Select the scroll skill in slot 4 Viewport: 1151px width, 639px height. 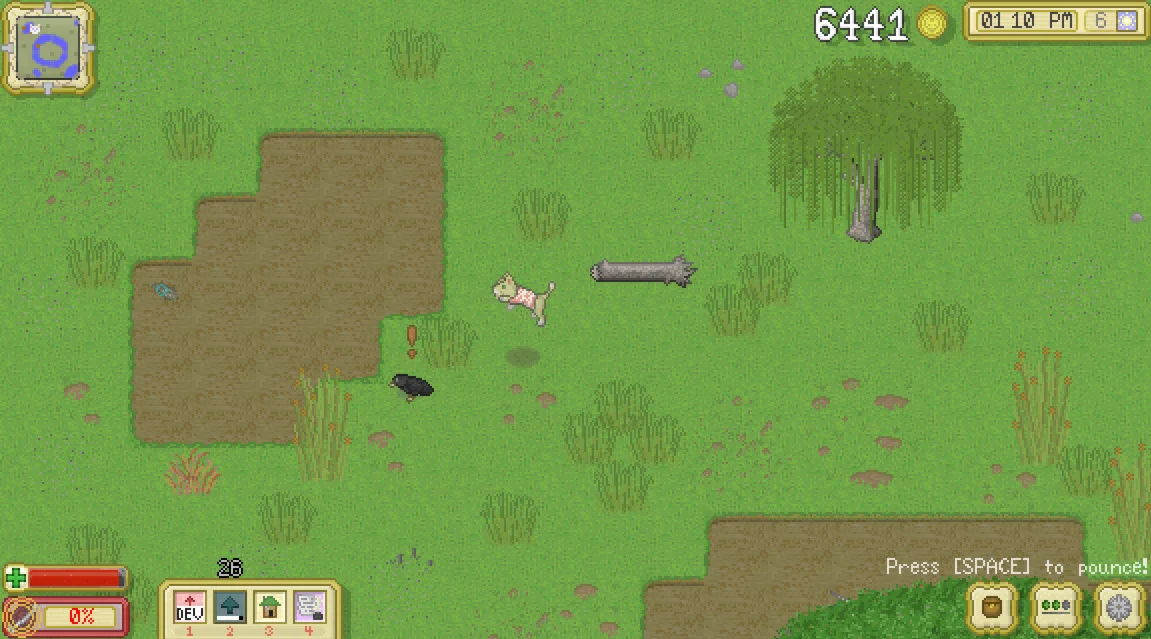(310, 606)
